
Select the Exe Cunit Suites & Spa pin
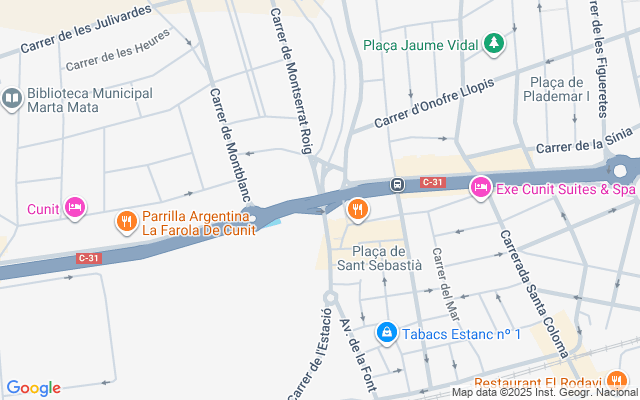(481, 188)
